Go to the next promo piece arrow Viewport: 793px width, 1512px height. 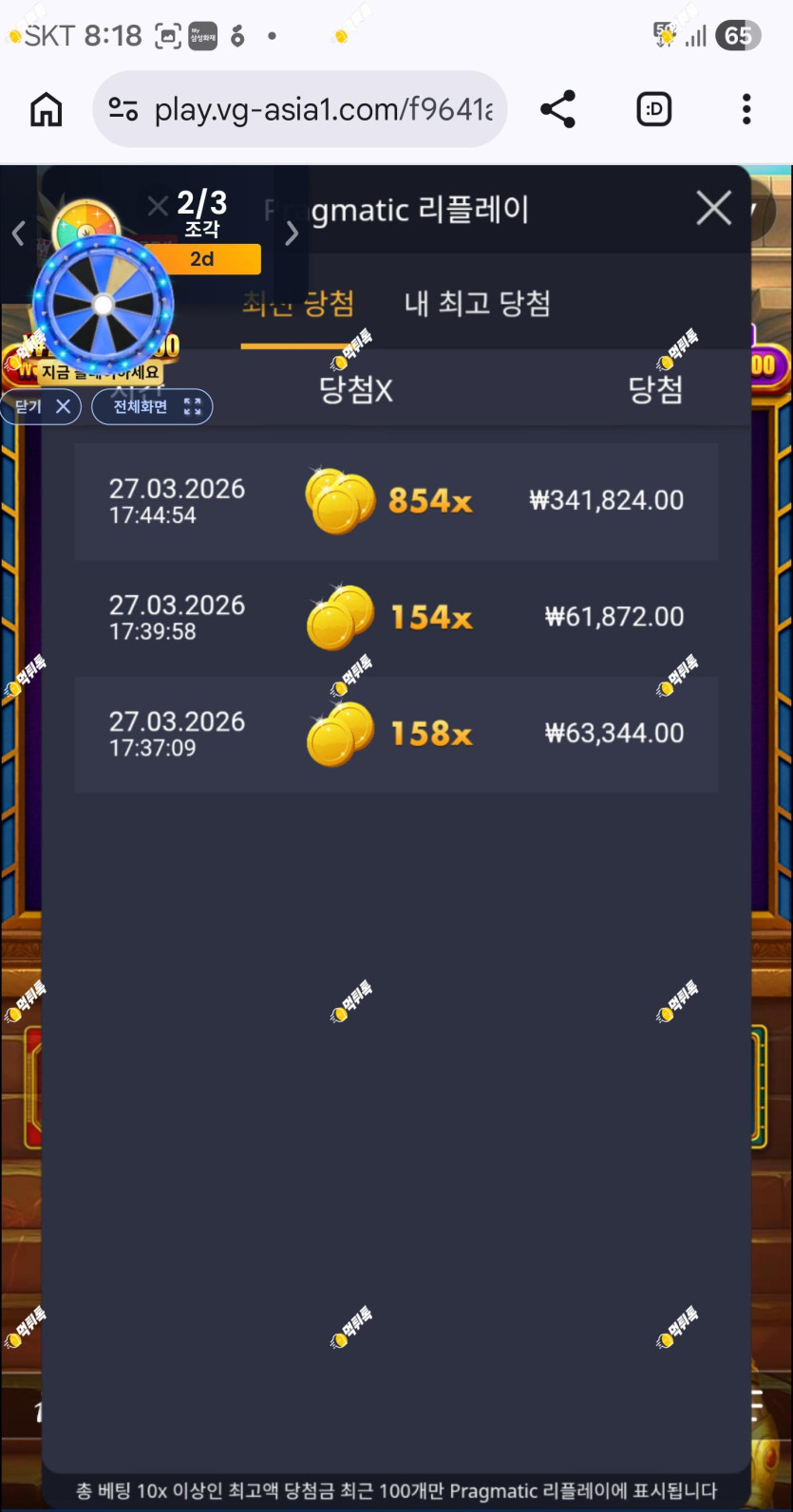point(292,233)
